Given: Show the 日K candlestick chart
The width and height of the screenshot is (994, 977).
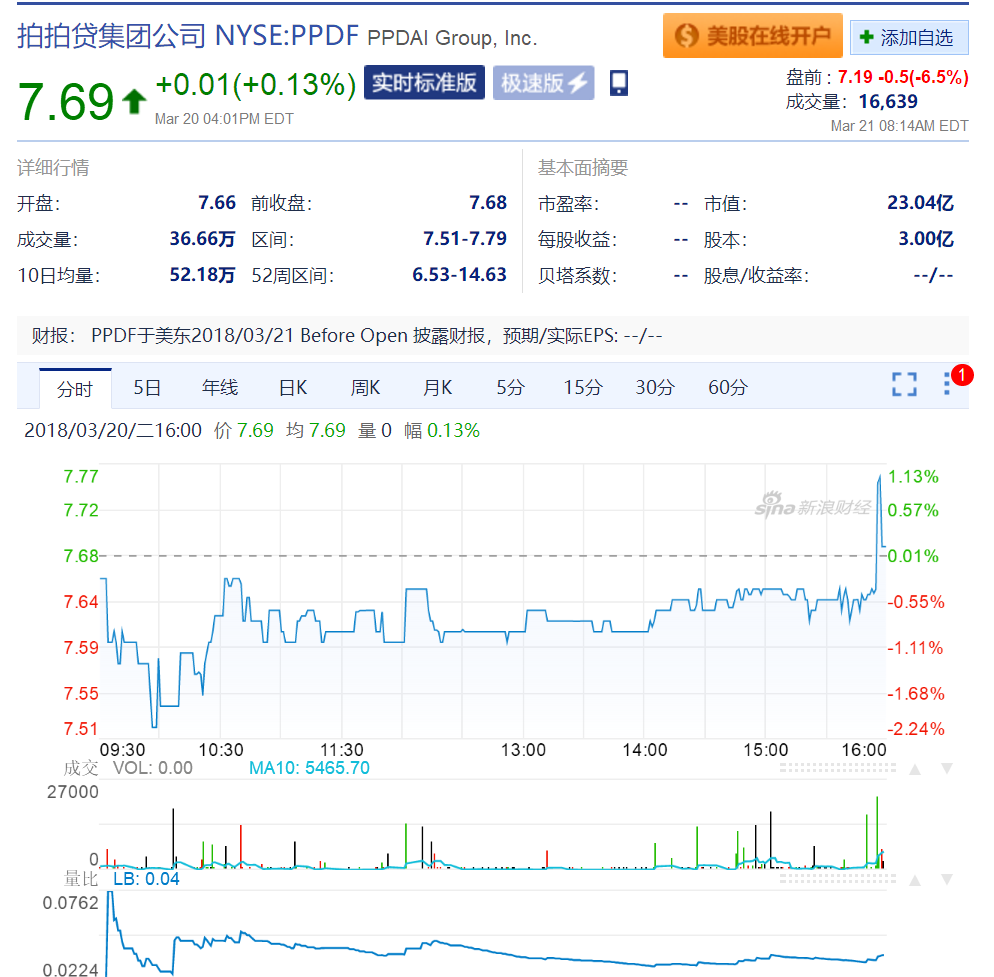Looking at the screenshot, I should click(x=293, y=388).
